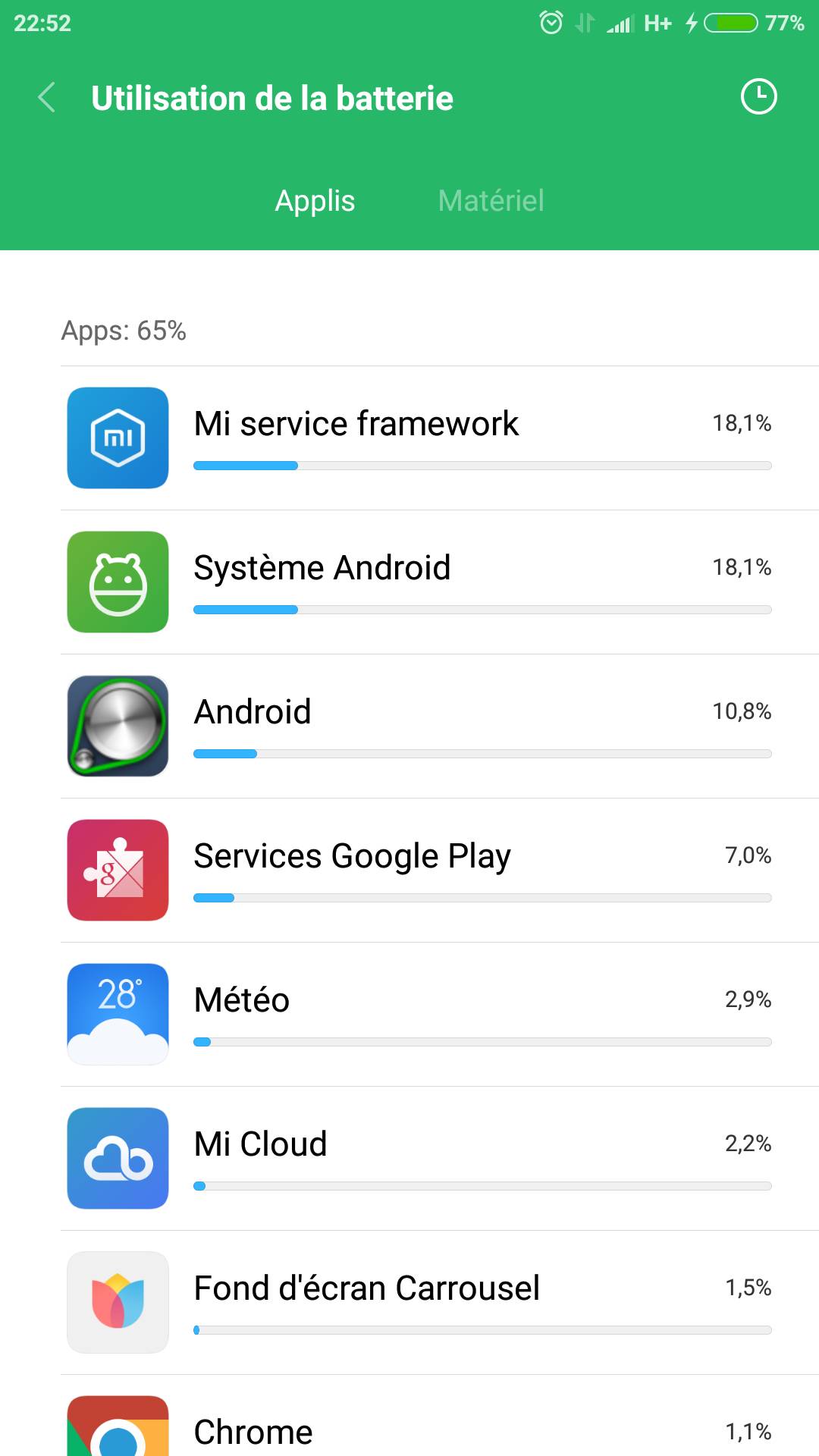Tap Fond d'écran Carrousel row

pyautogui.click(x=440, y=1303)
